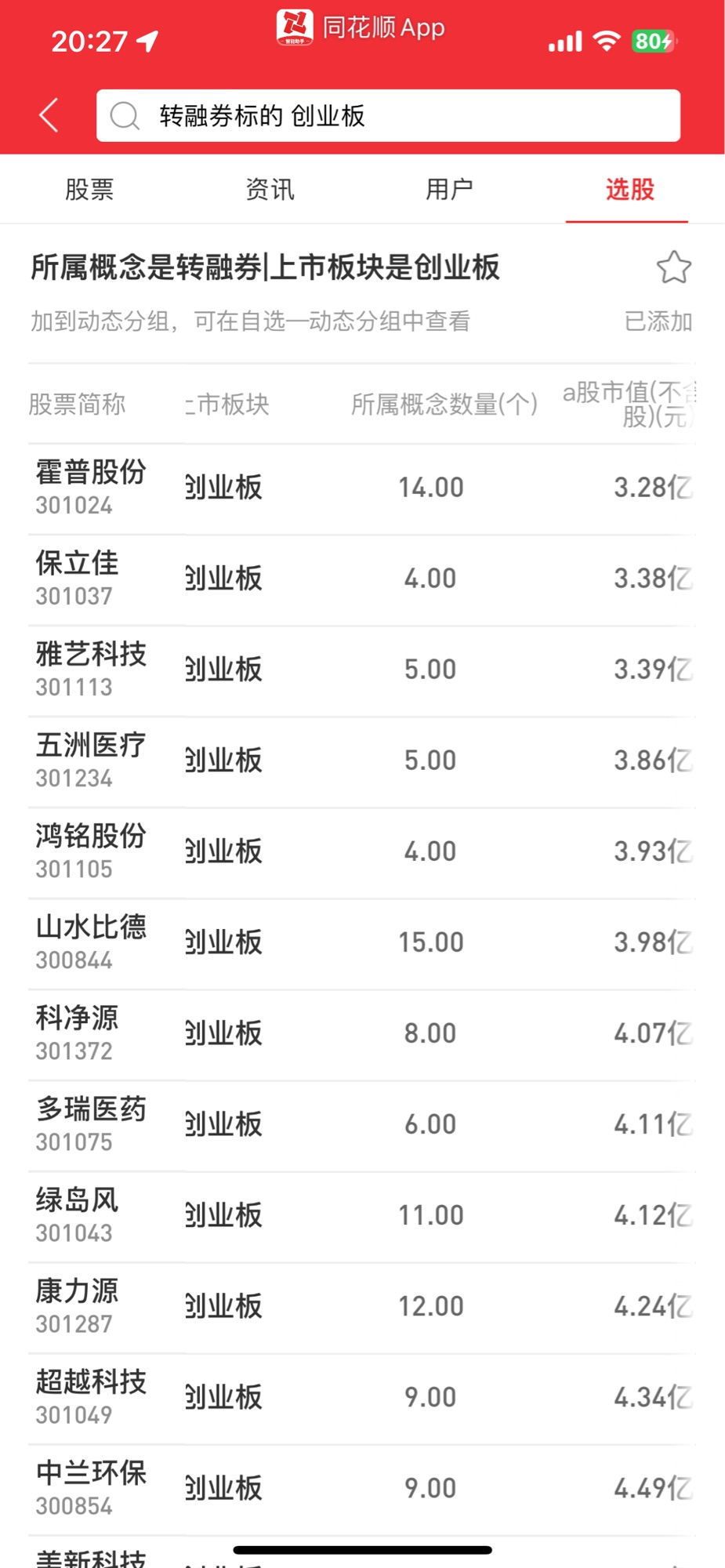
Task: Select the 选股 tab
Action: click(x=629, y=189)
